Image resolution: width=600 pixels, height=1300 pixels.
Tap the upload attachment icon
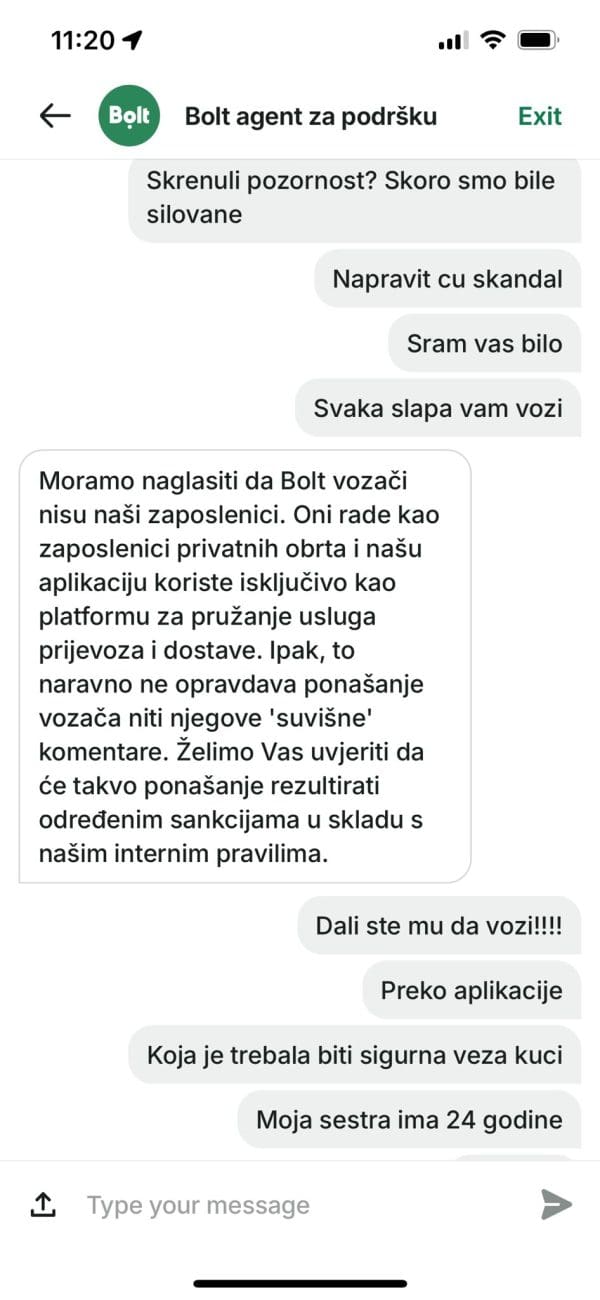click(x=43, y=1205)
